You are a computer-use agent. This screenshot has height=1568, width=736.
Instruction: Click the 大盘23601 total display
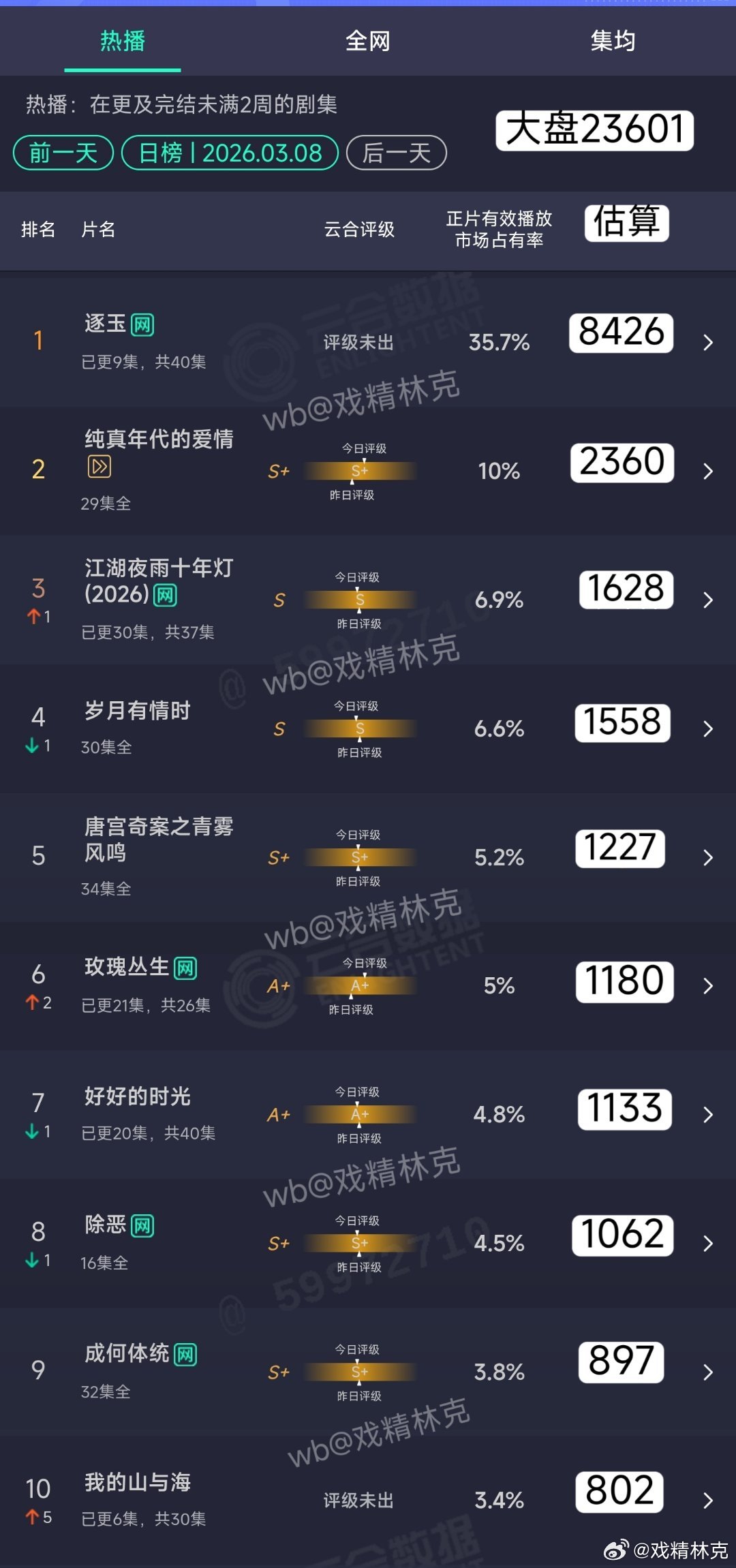(x=594, y=129)
